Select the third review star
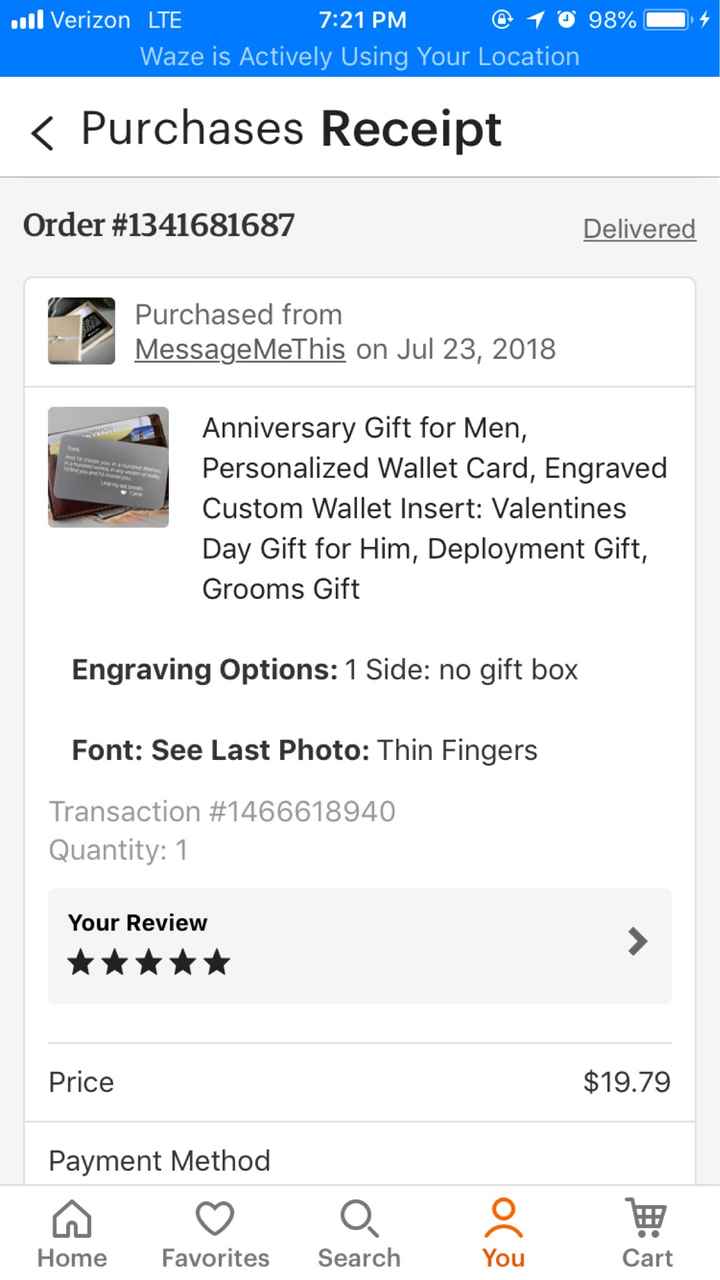This screenshot has height=1280, width=720. pyautogui.click(x=149, y=963)
